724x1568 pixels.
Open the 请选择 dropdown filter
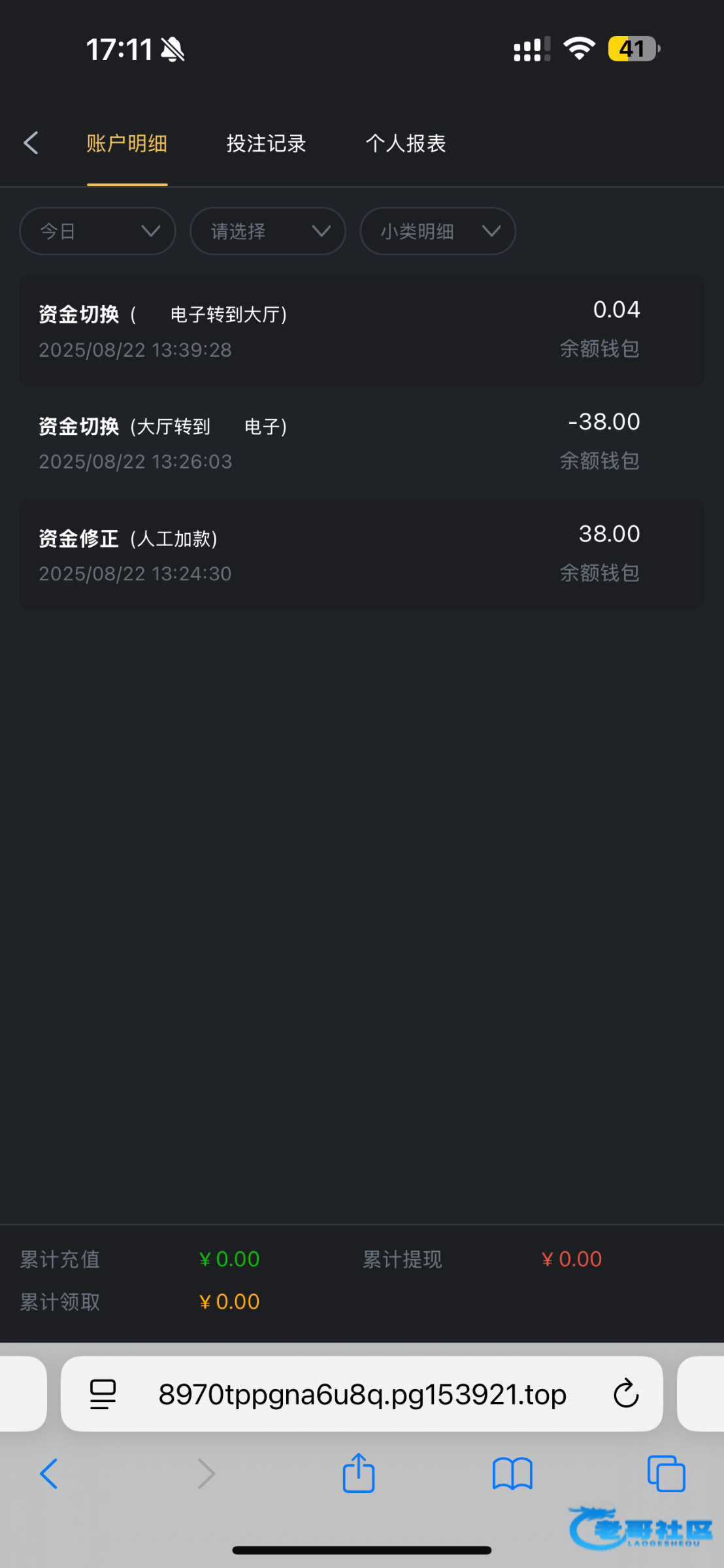[x=267, y=231]
